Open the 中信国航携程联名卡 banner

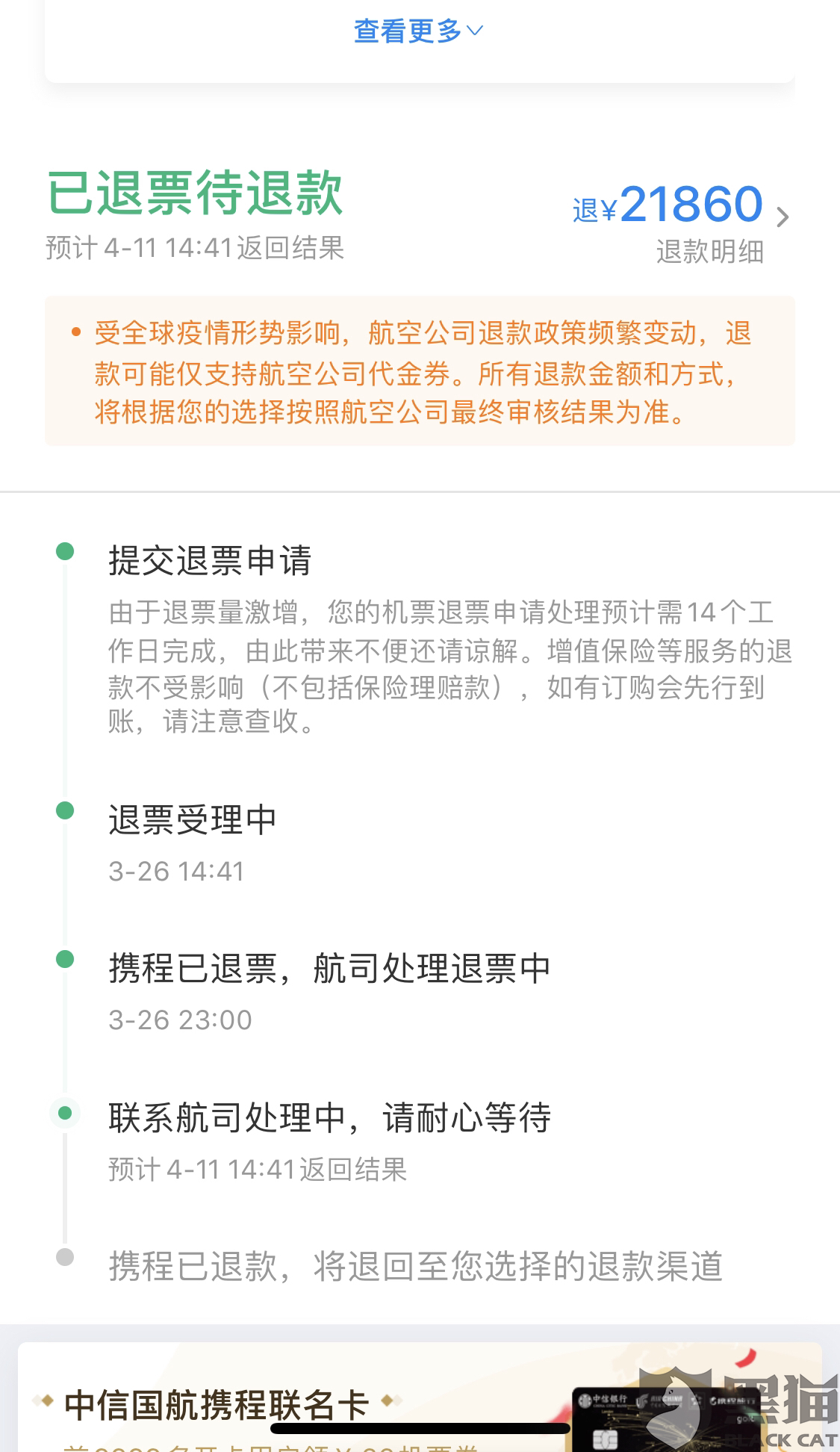pyautogui.click(x=420, y=1397)
